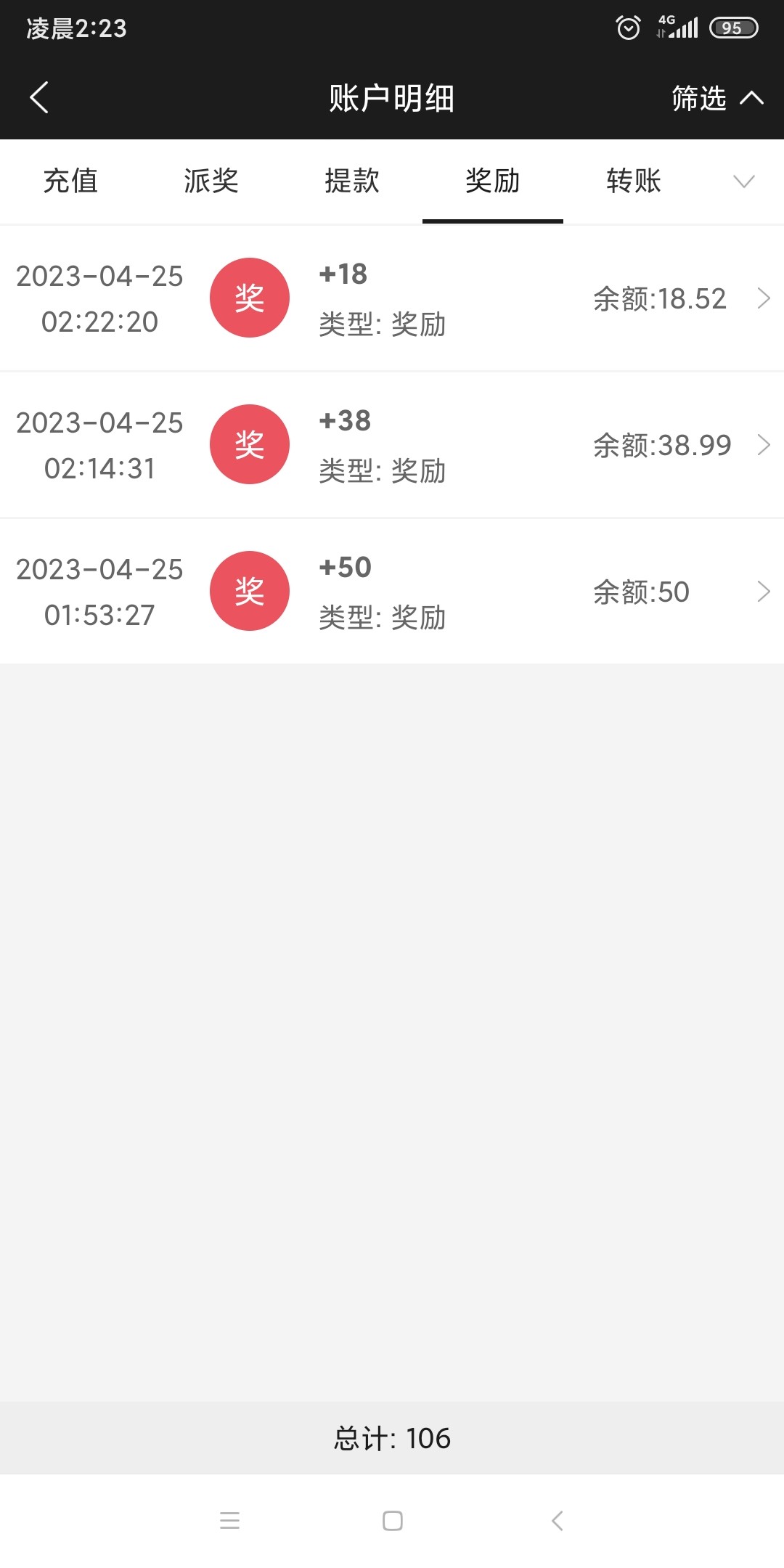This screenshot has width=784, height=1568.
Task: Open the tab overflow chevron next to 转账
Action: [x=743, y=182]
